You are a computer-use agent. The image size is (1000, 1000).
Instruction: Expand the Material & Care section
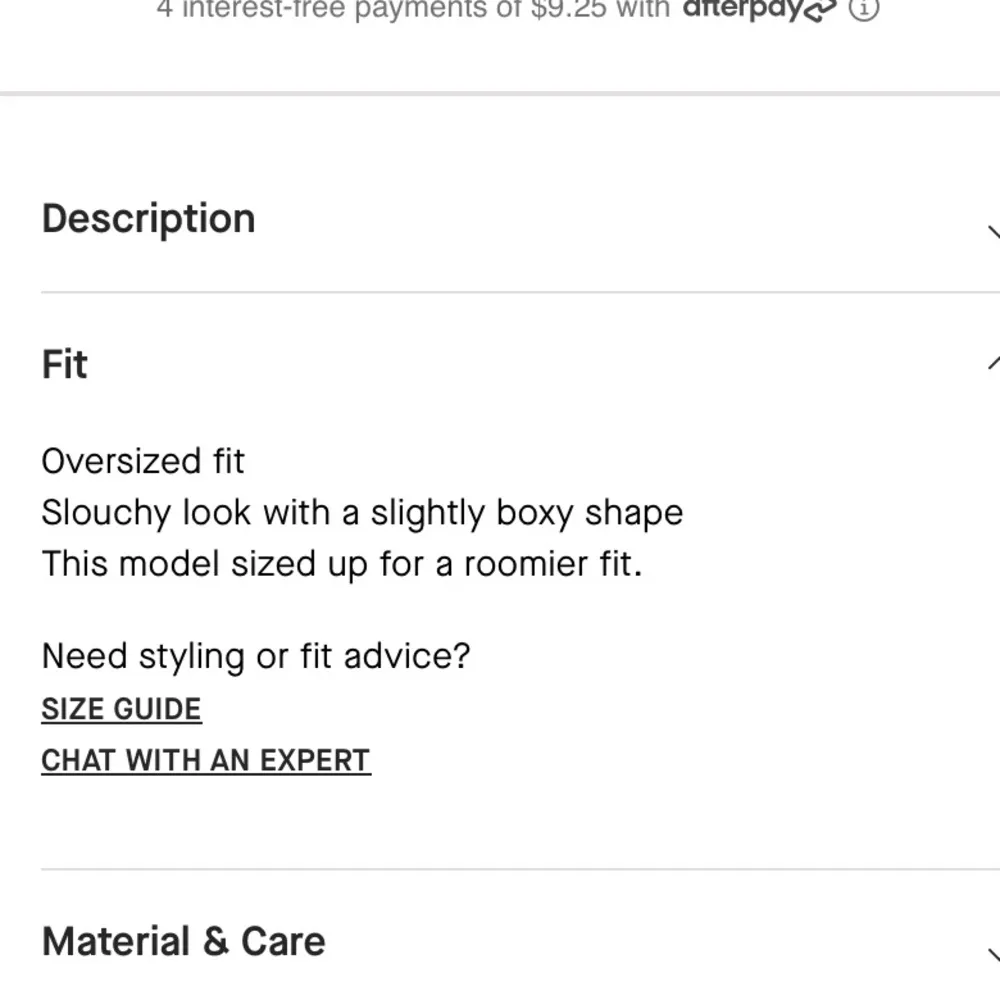coord(184,941)
